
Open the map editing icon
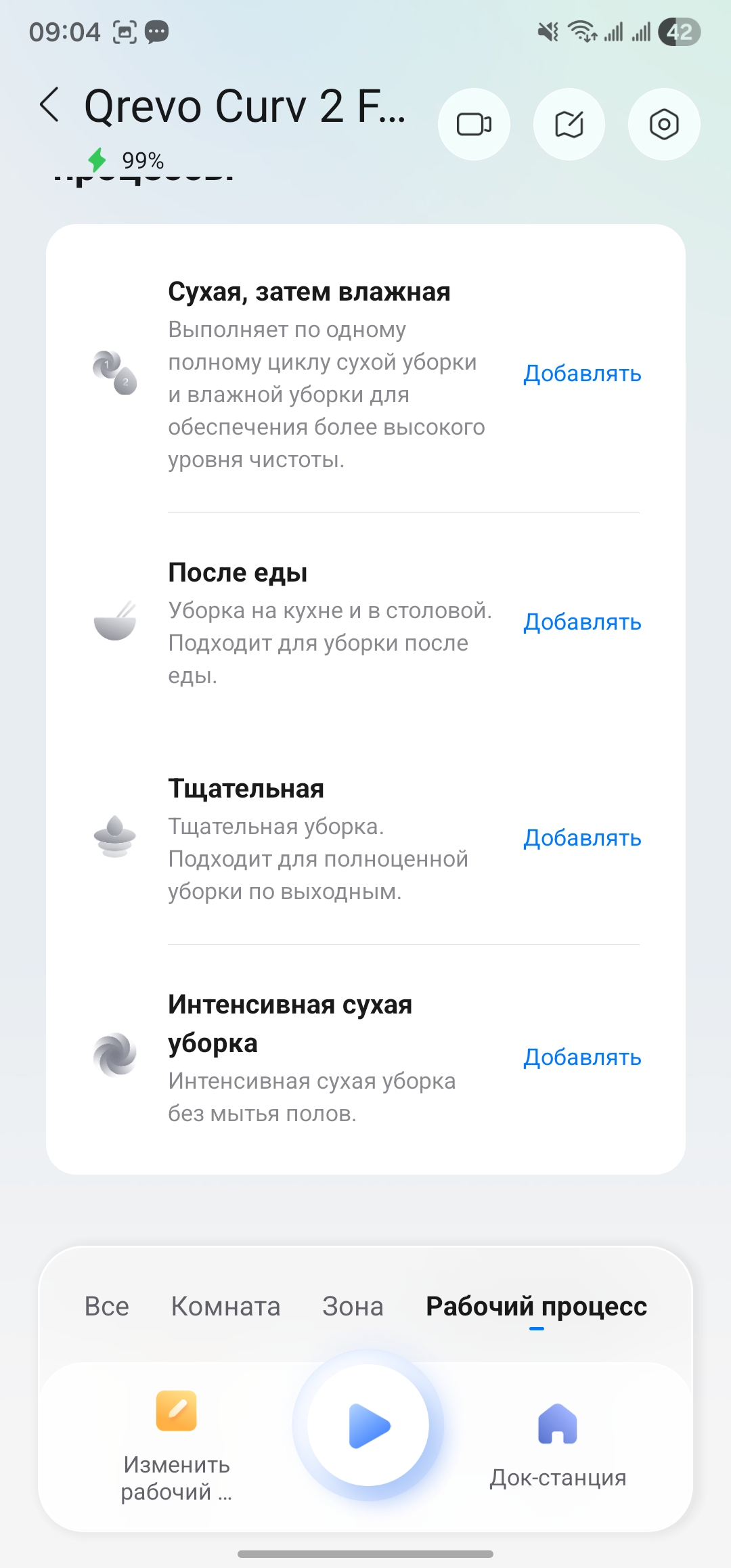[x=569, y=125]
